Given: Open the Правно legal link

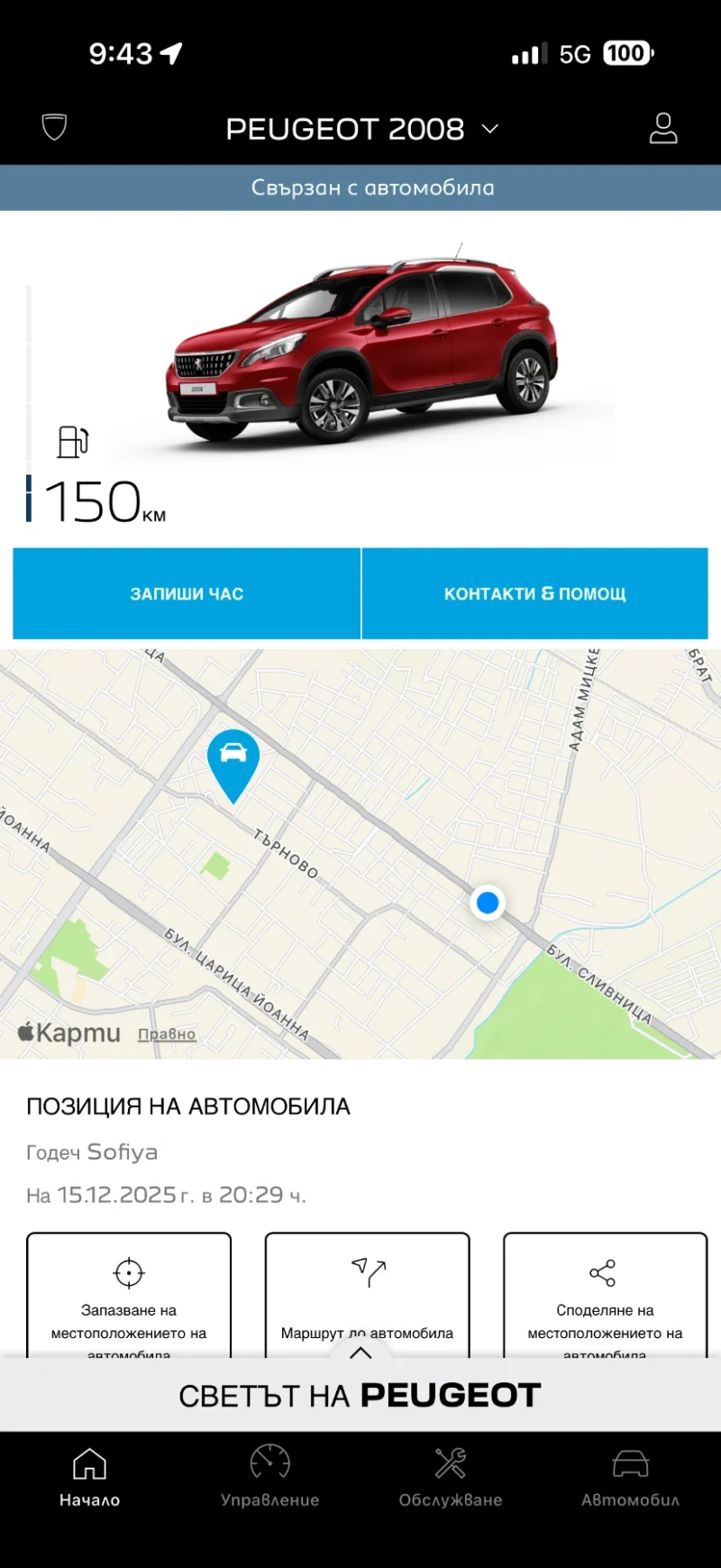Looking at the screenshot, I should point(168,1033).
